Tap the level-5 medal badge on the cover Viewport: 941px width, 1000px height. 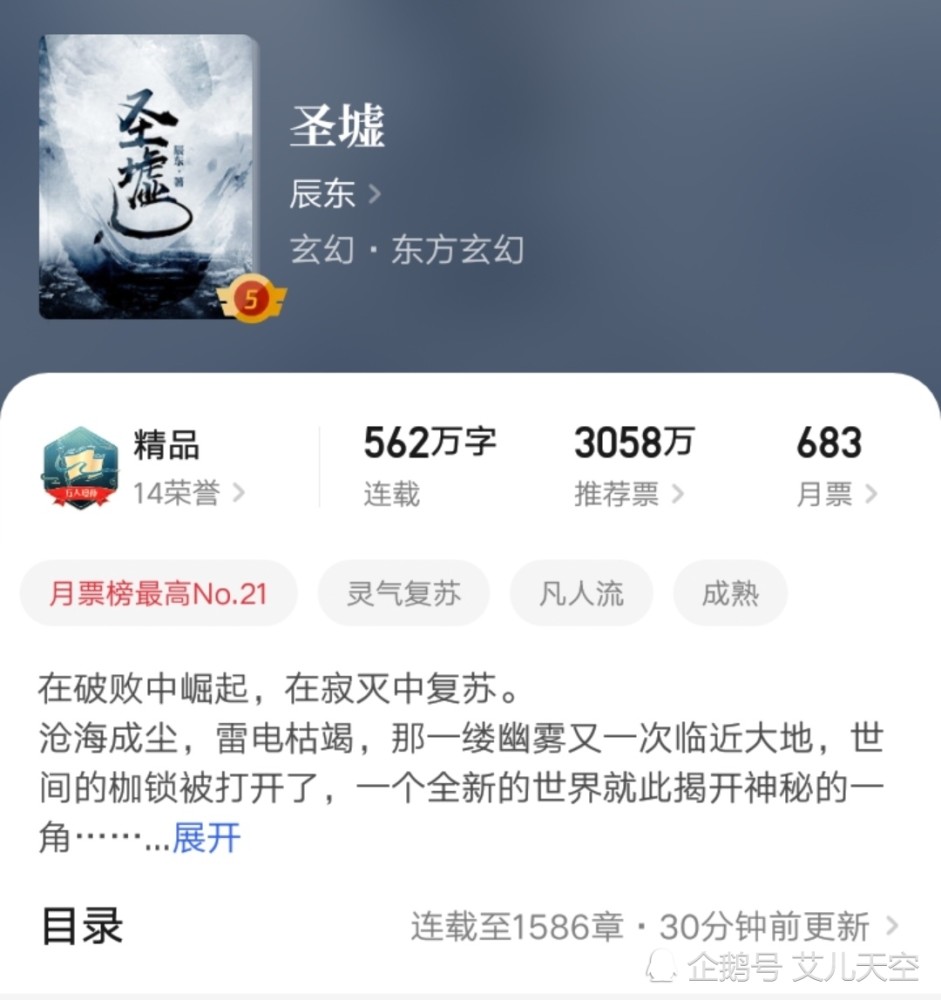[x=252, y=294]
